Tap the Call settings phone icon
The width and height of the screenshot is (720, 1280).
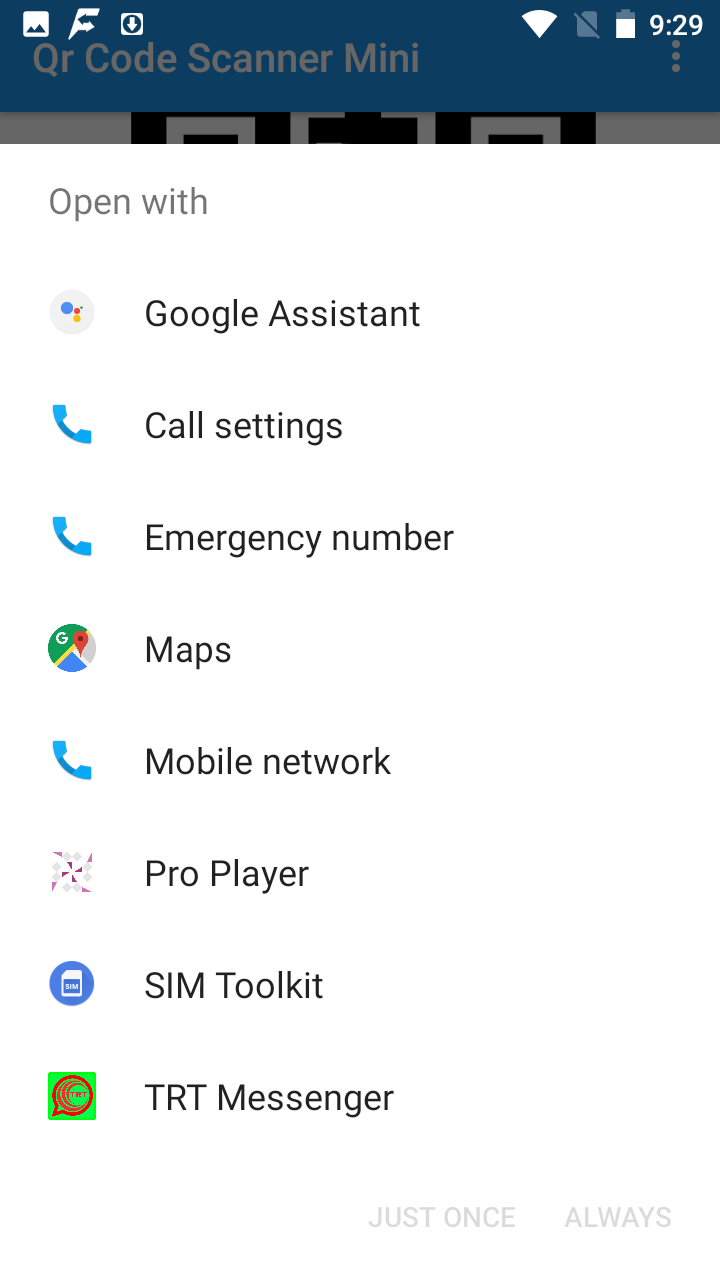(71, 424)
